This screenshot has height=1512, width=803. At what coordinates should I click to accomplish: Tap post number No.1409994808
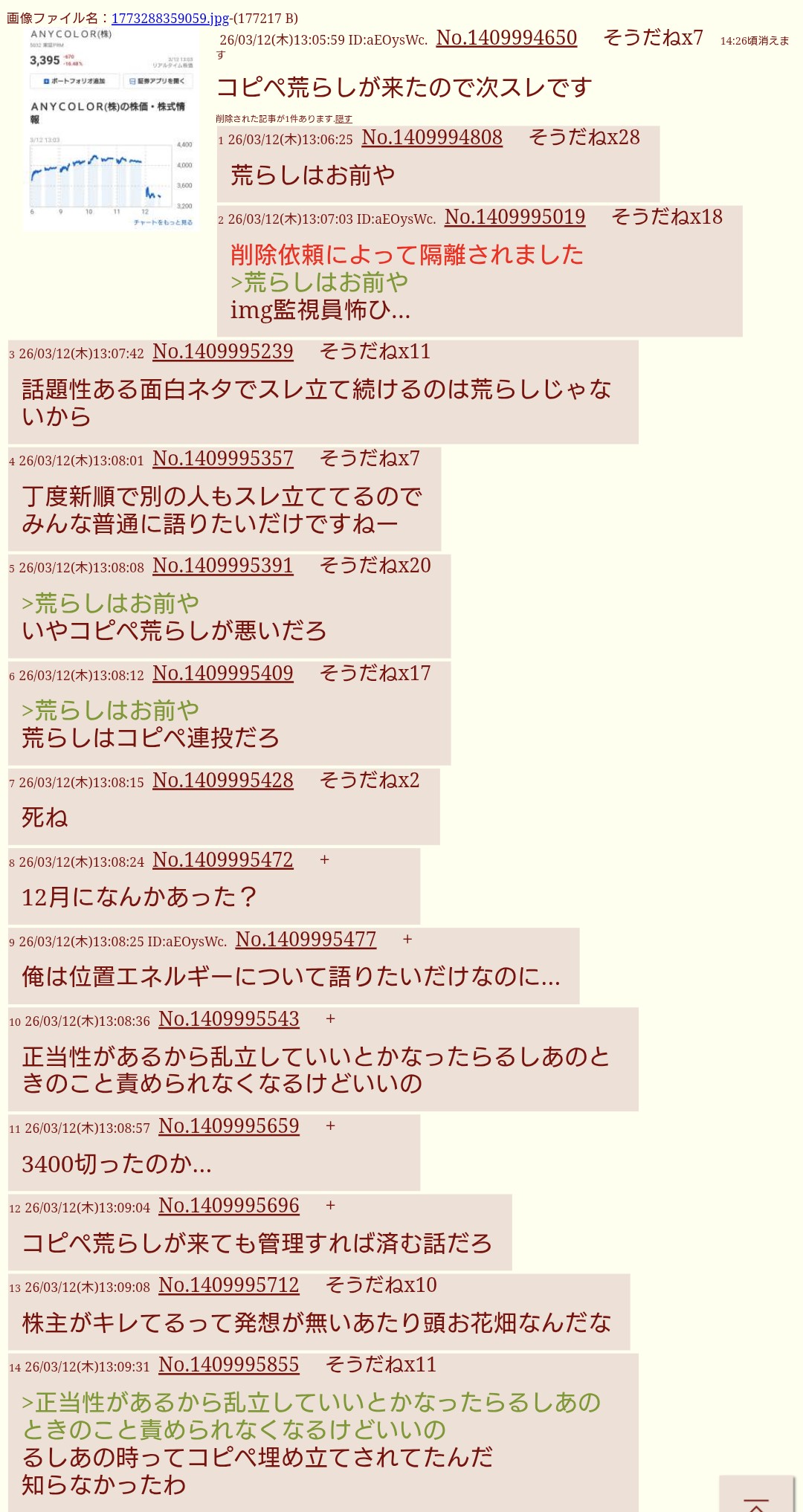(432, 138)
